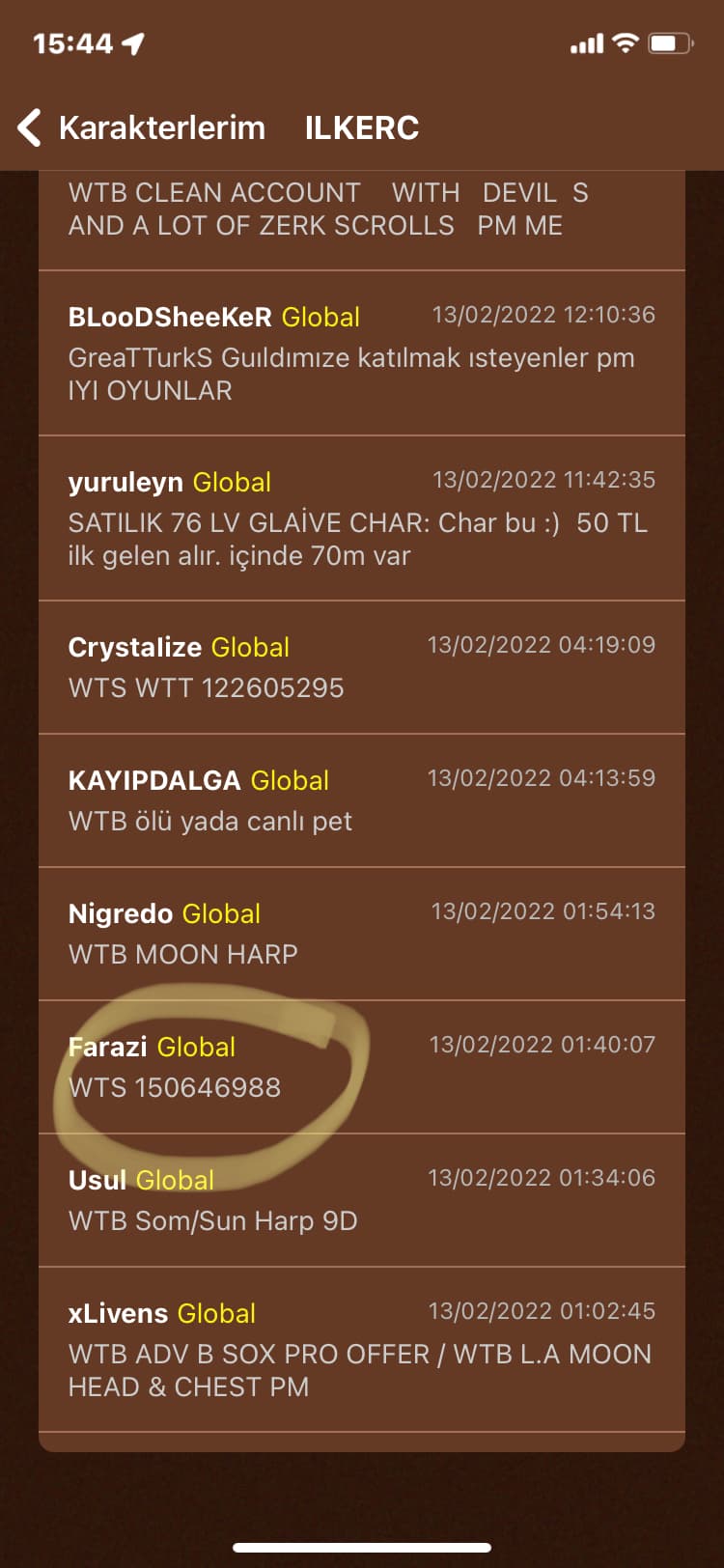Select Crystalize's WTS WTT message

click(362, 667)
